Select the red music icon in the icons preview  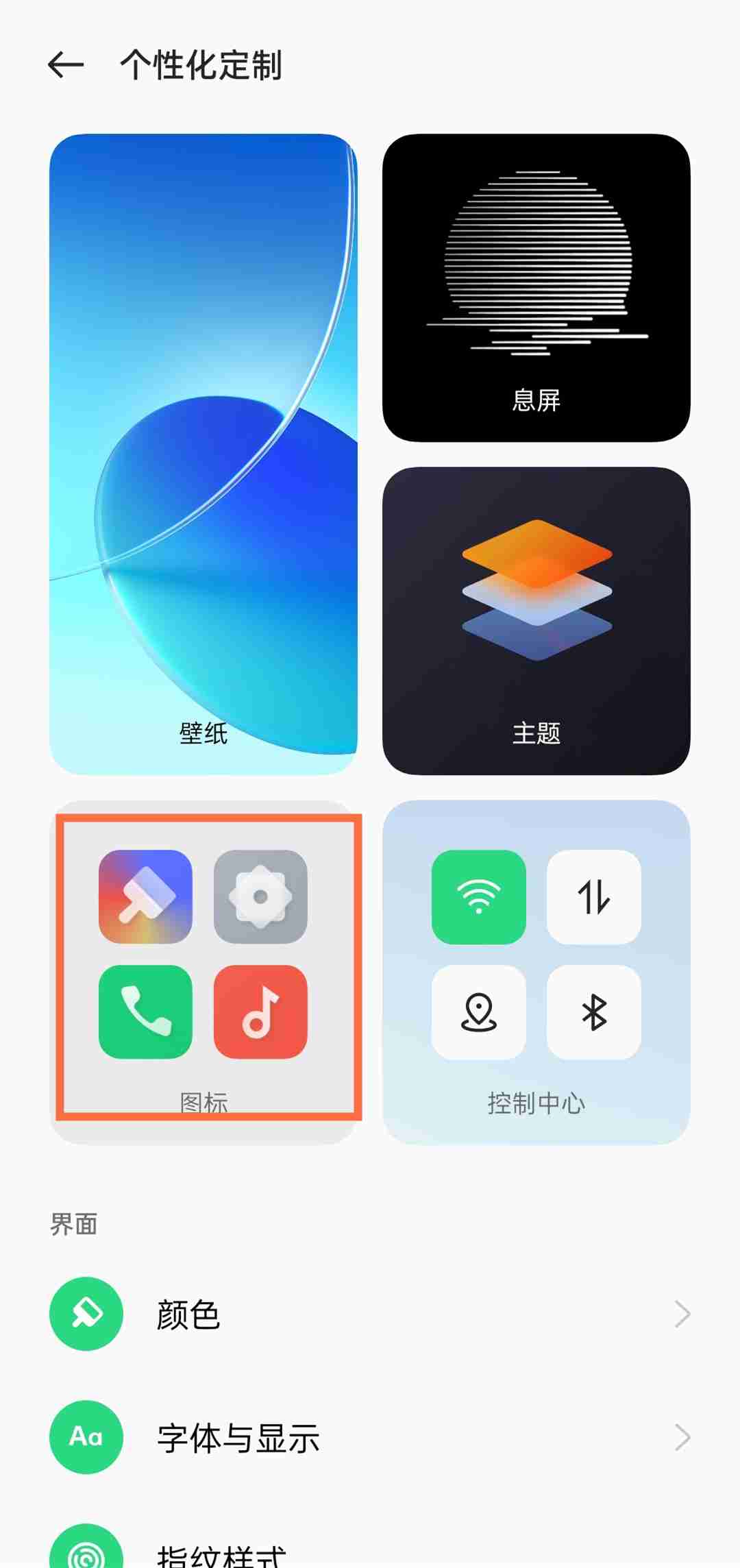[260, 1010]
